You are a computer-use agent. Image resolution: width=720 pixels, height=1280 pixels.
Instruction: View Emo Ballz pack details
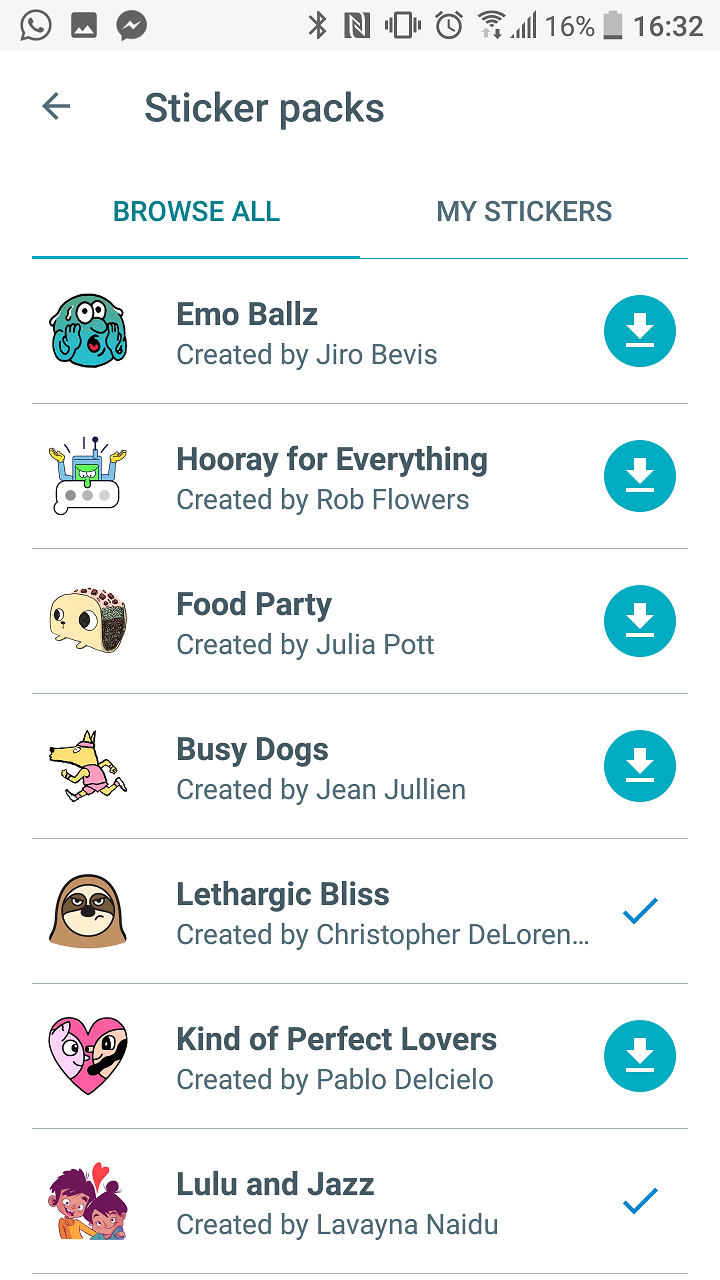point(306,333)
